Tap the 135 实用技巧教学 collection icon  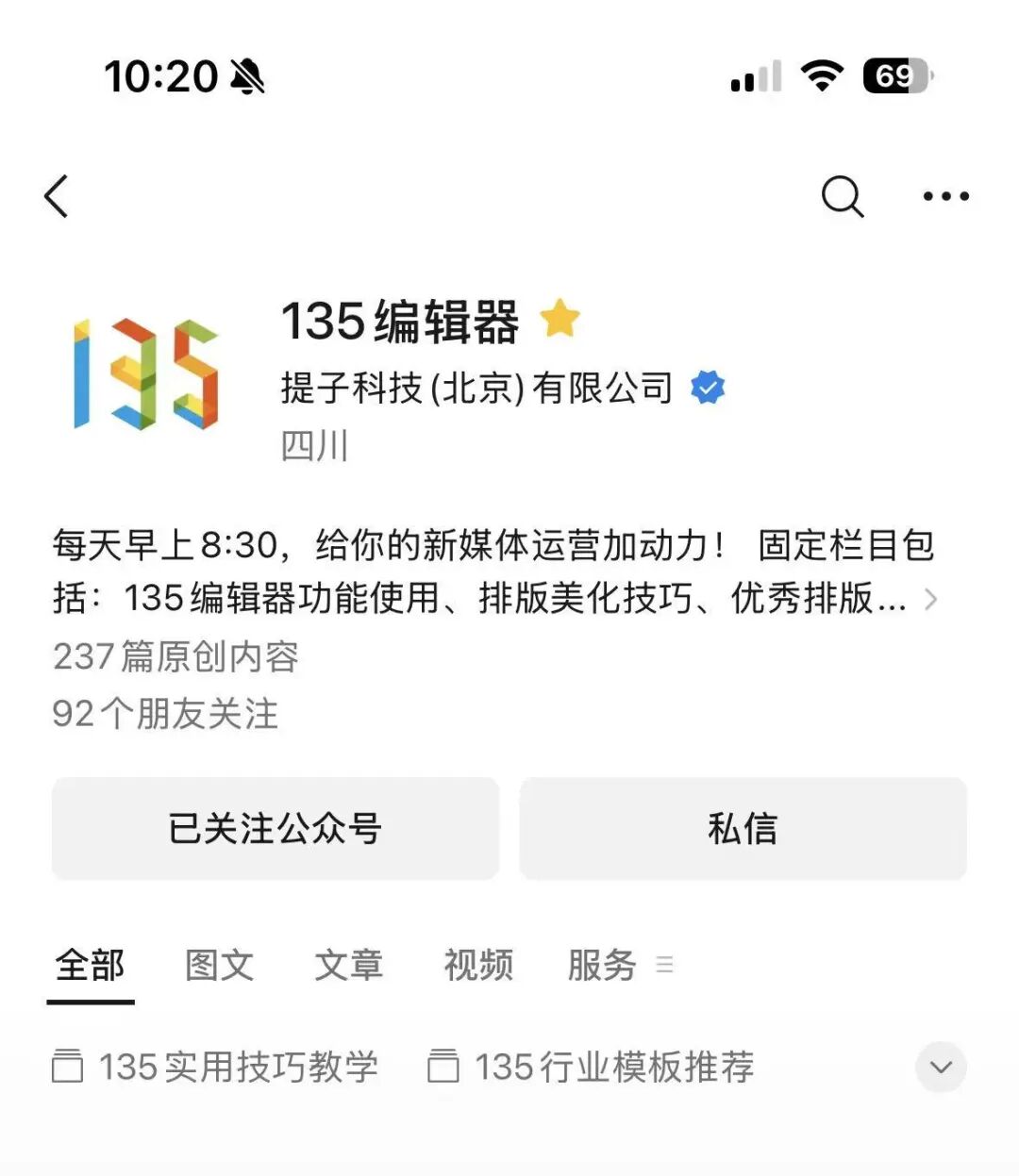(68, 1068)
